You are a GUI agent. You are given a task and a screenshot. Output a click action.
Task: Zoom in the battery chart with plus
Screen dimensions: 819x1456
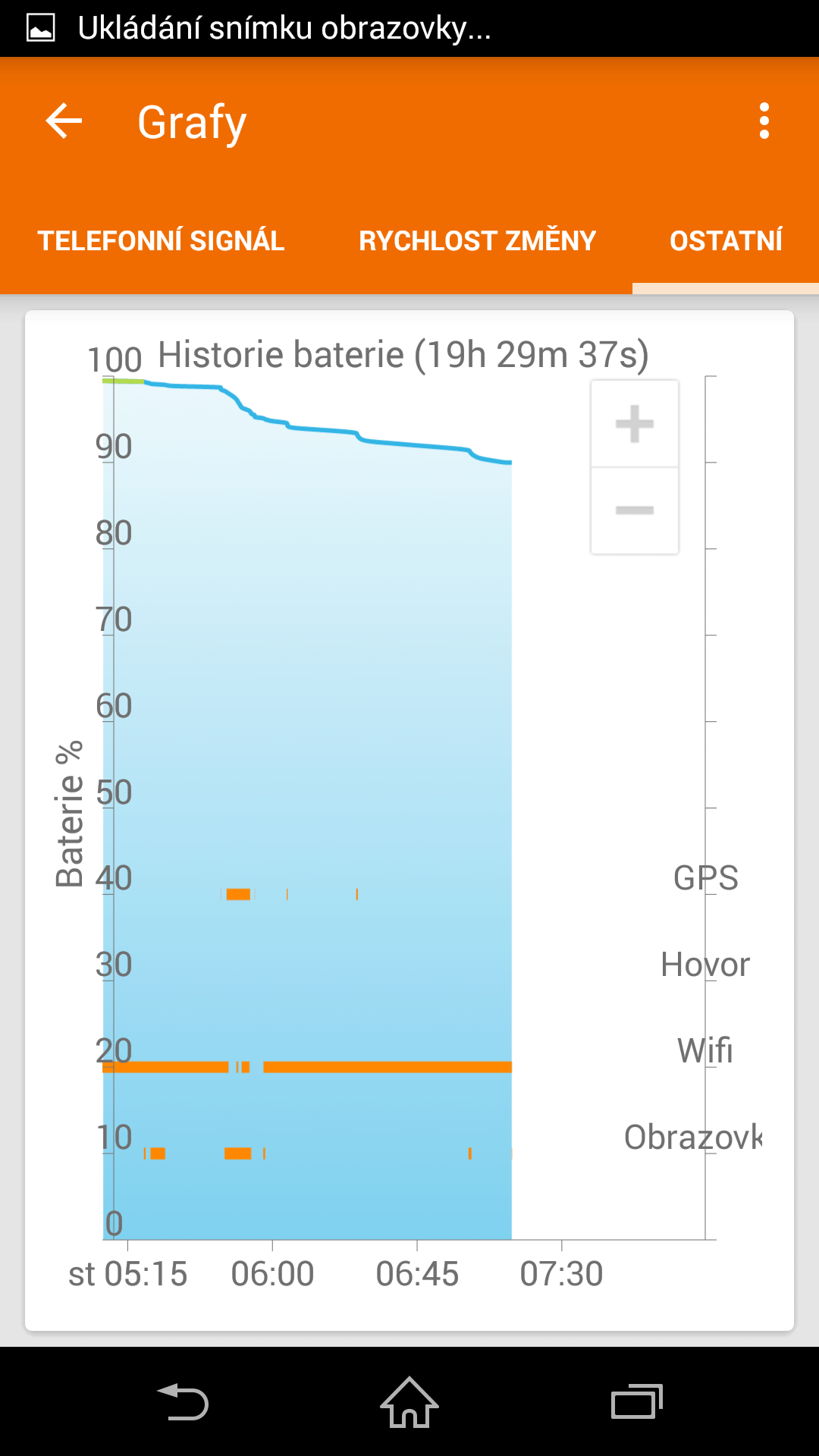pos(635,424)
